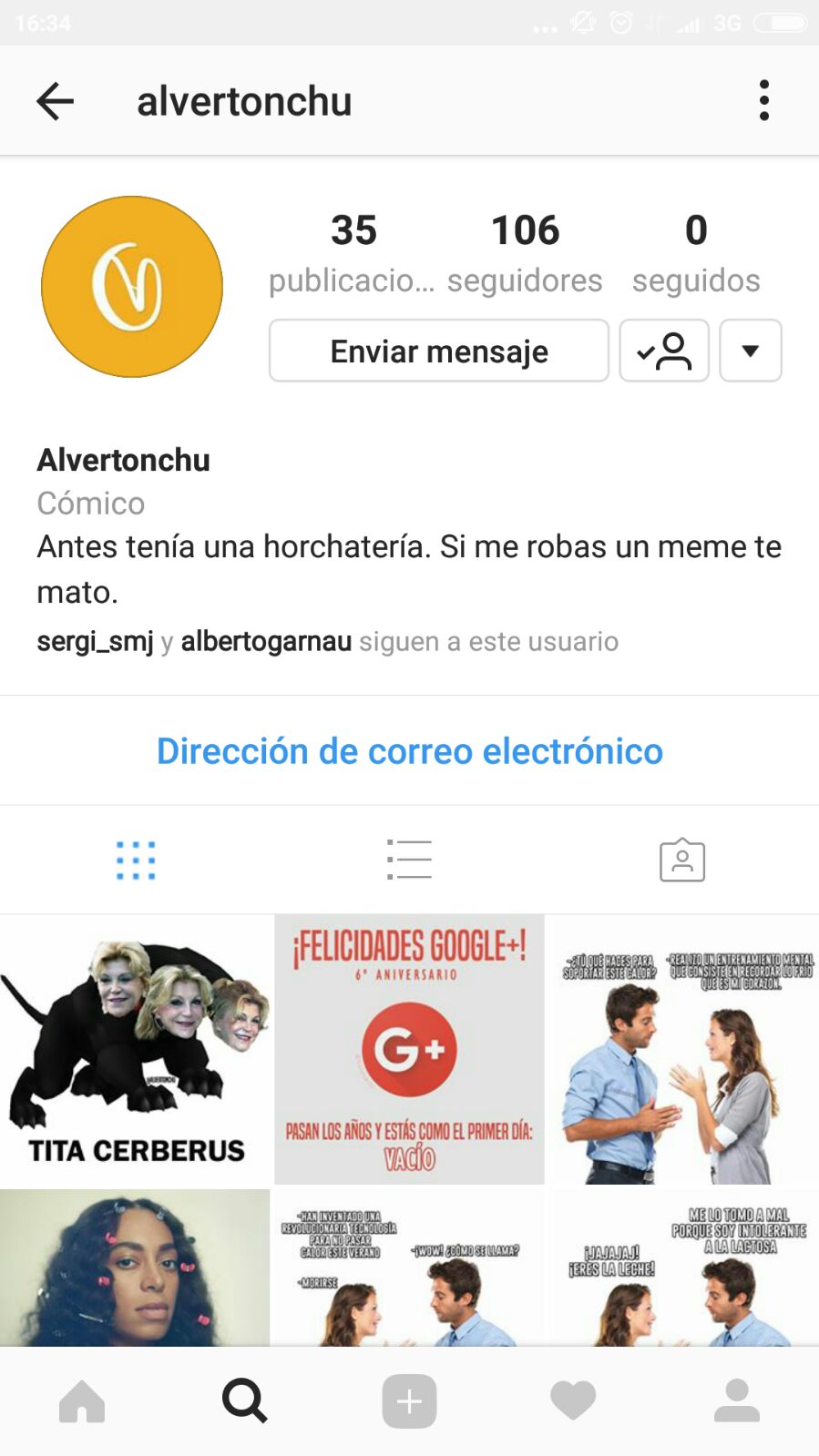This screenshot has height=1456, width=819.
Task: Switch to list view tab
Action: click(x=409, y=860)
